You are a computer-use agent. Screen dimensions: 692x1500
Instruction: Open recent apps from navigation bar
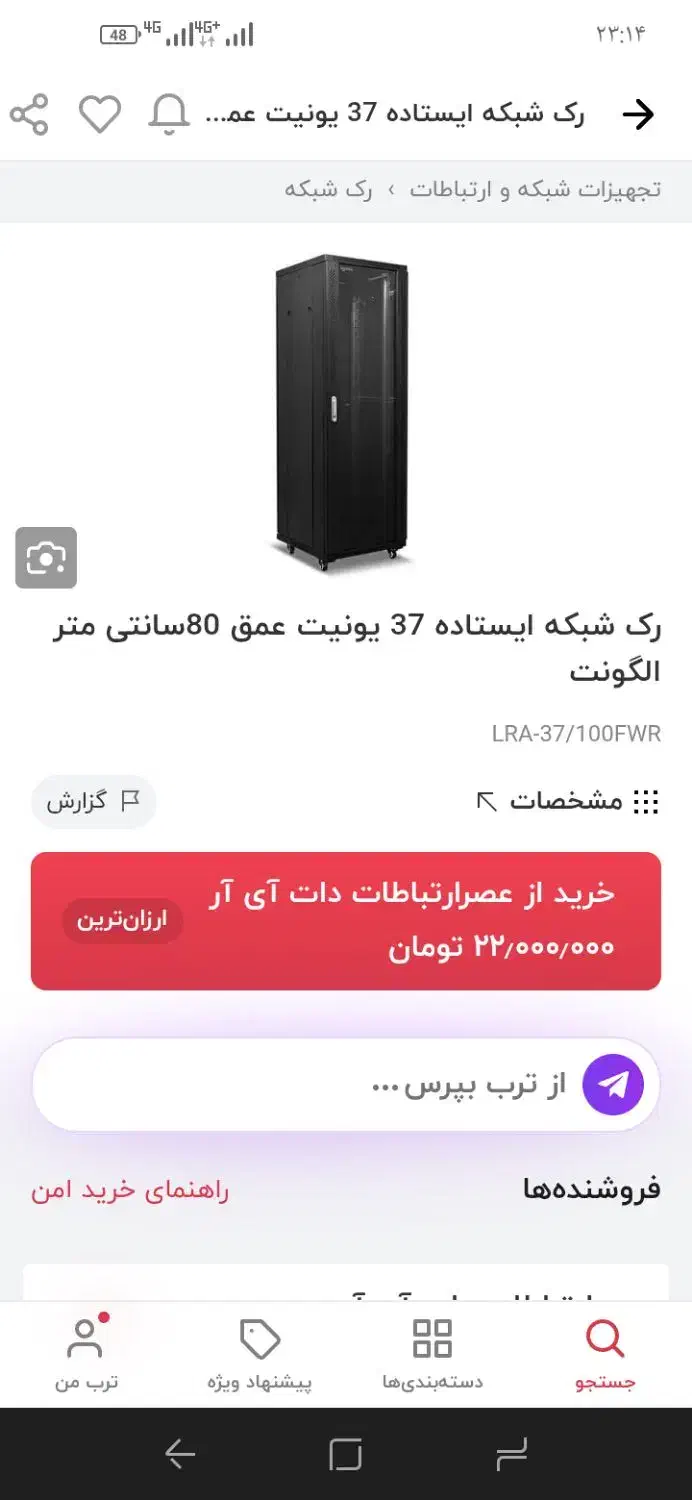(x=511, y=1455)
